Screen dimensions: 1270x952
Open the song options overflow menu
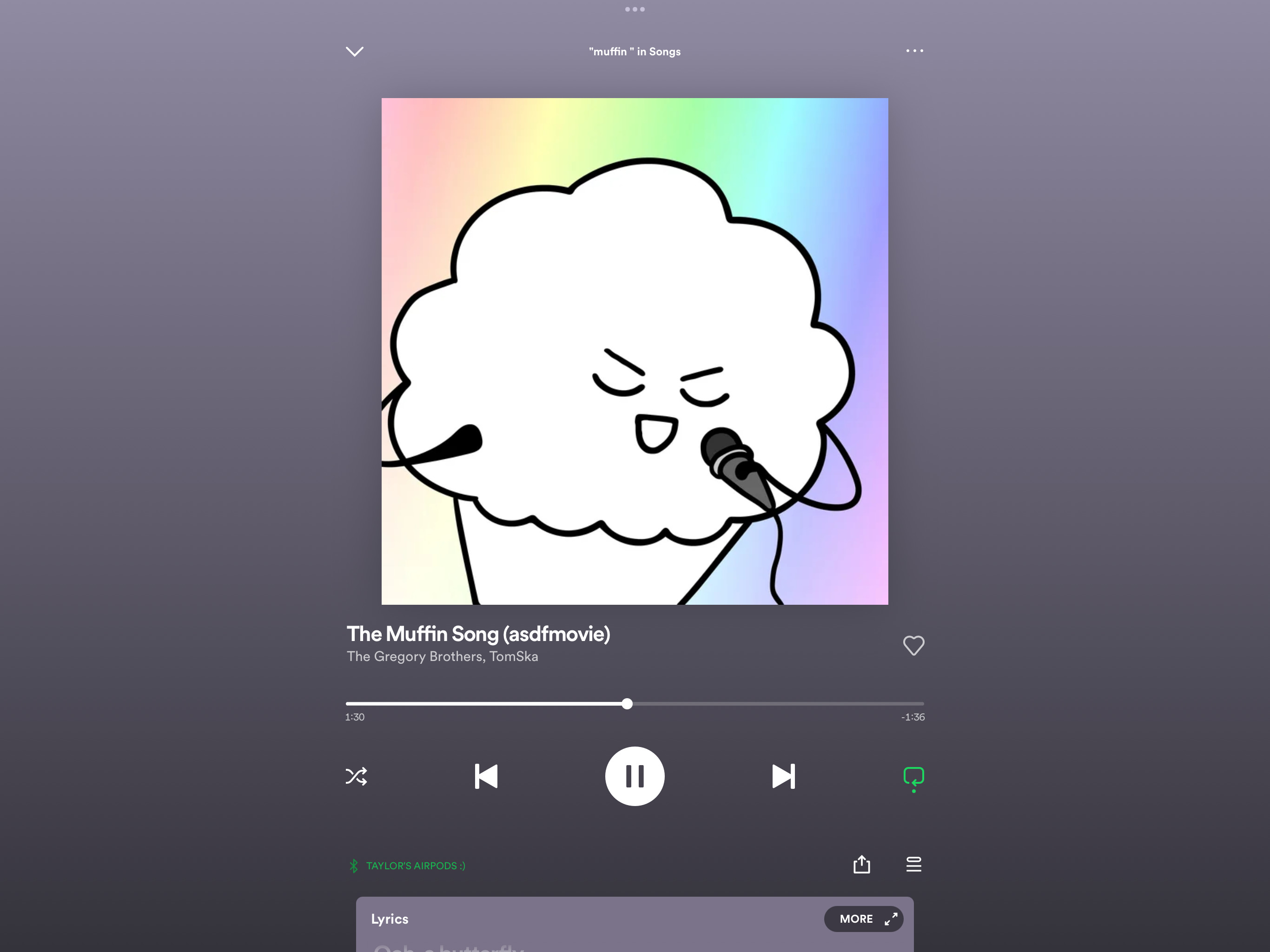[914, 51]
